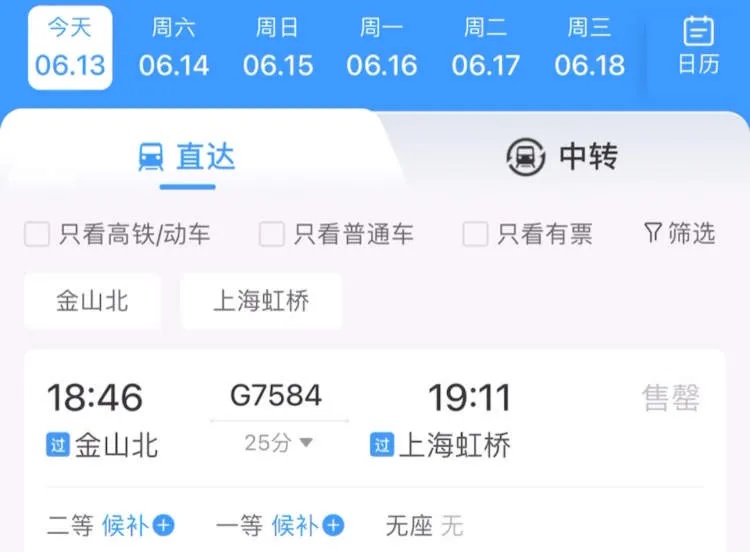Select today's date 06.13
This screenshot has height=552, width=750.
tap(70, 48)
